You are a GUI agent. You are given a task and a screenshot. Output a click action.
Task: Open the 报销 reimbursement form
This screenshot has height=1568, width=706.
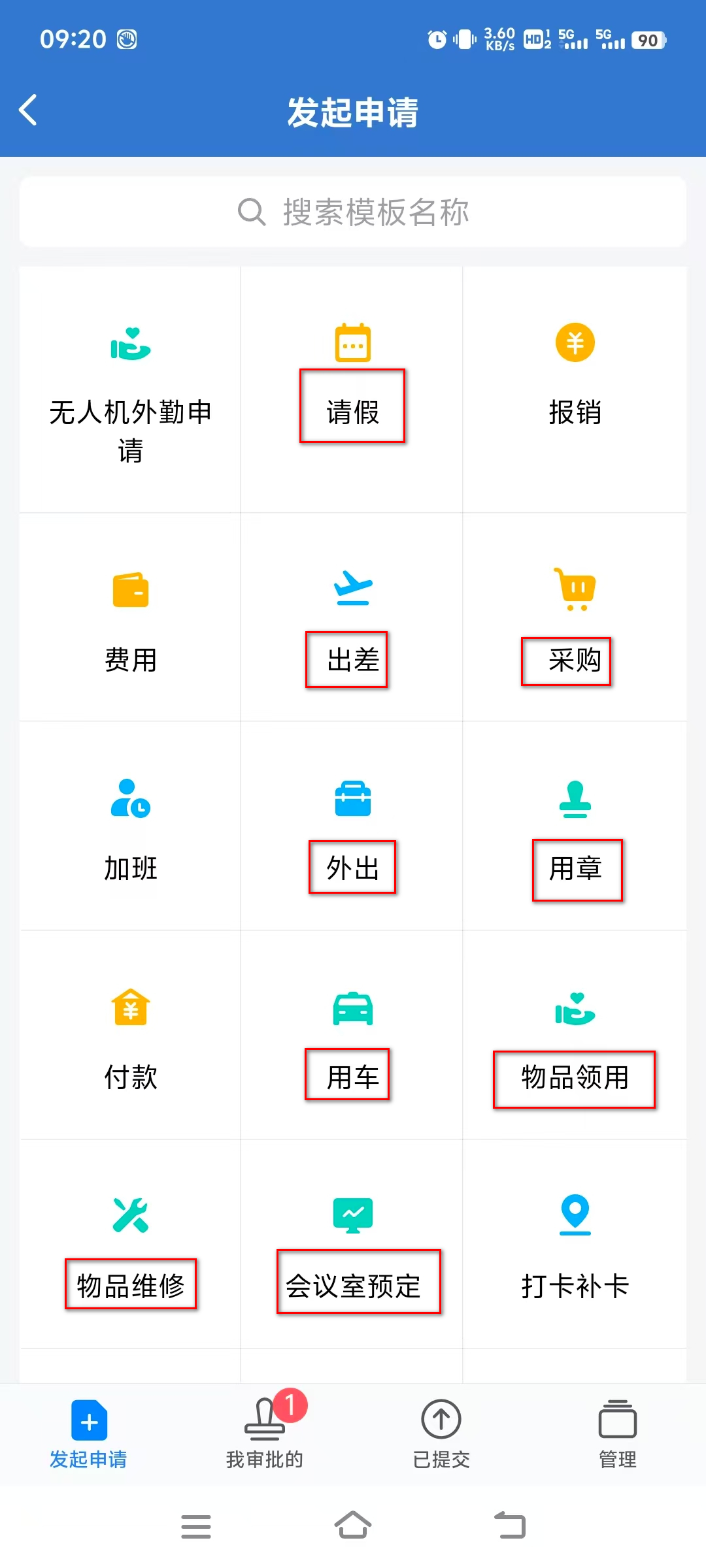(x=575, y=385)
